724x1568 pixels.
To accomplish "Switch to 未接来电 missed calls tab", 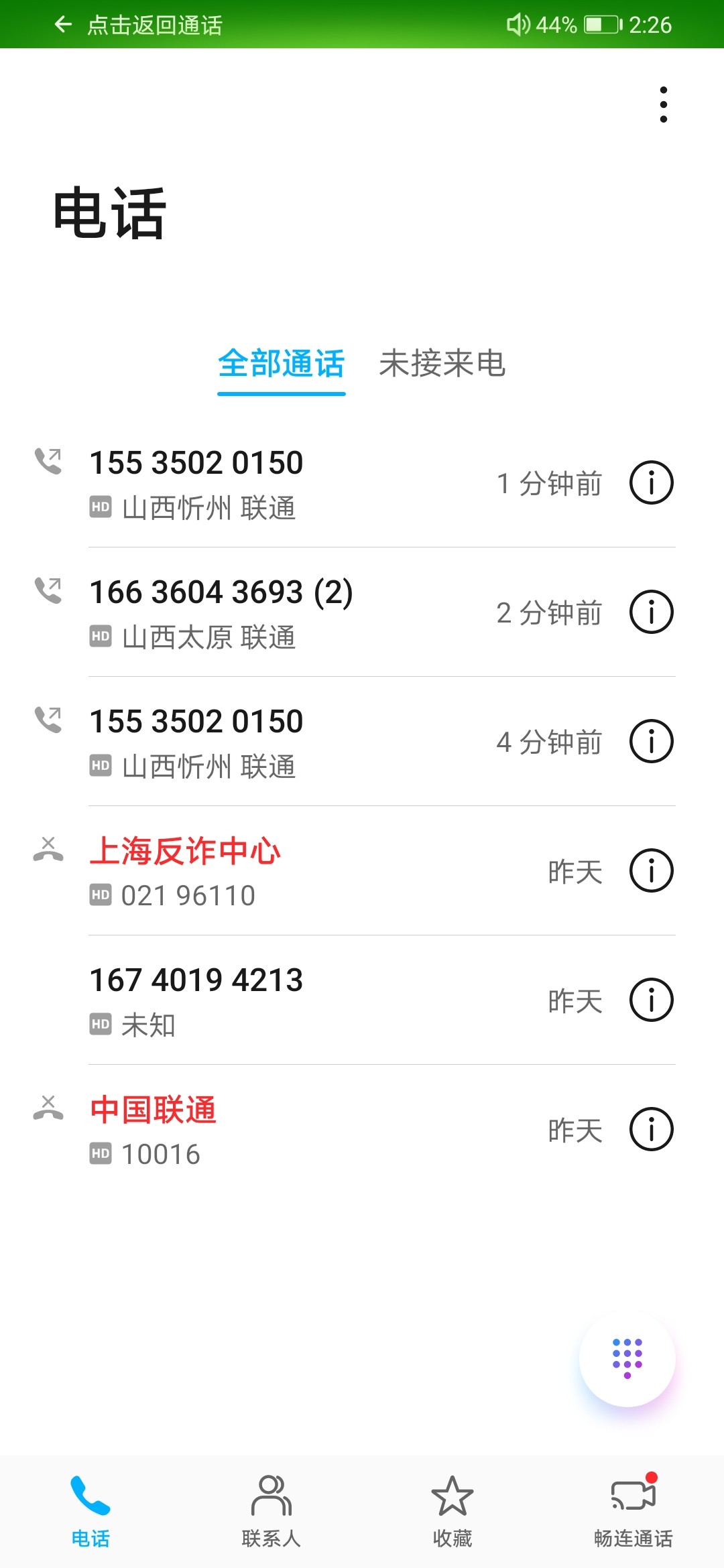I will [444, 364].
